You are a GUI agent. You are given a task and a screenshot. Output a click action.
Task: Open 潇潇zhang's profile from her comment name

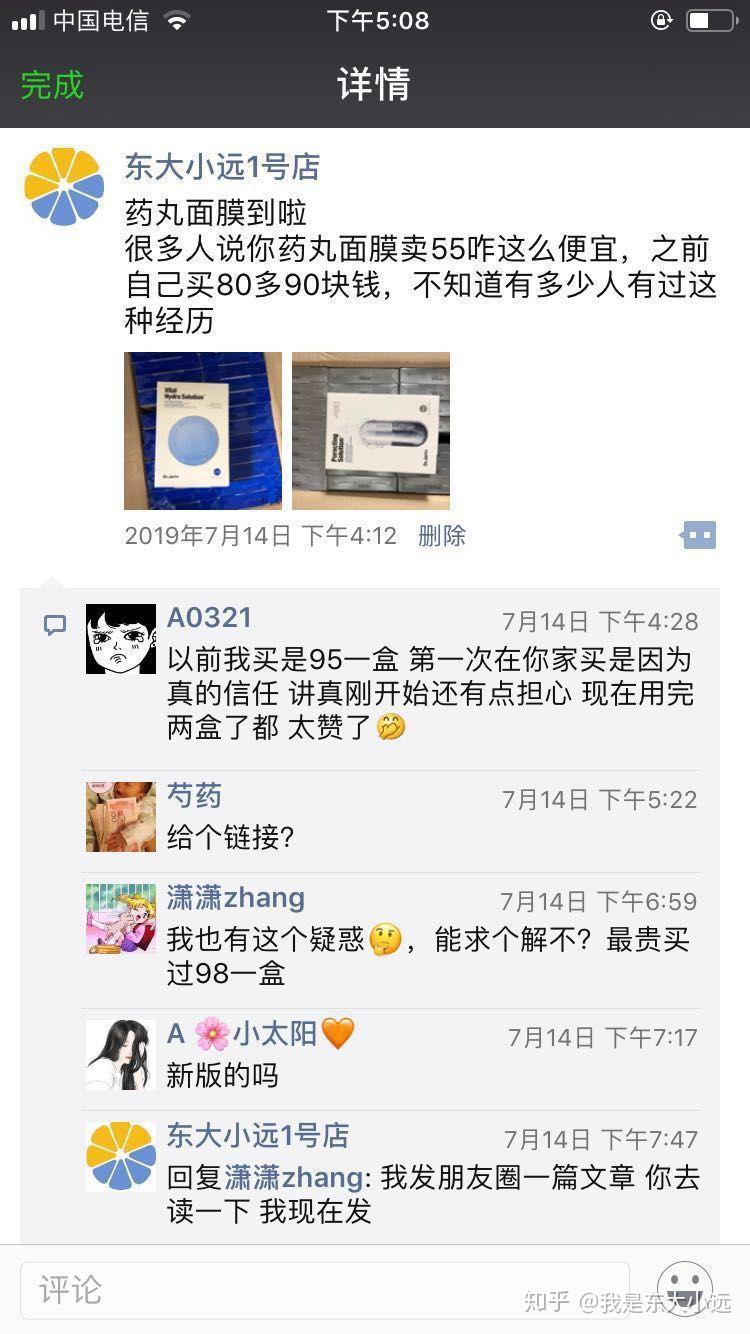236,898
